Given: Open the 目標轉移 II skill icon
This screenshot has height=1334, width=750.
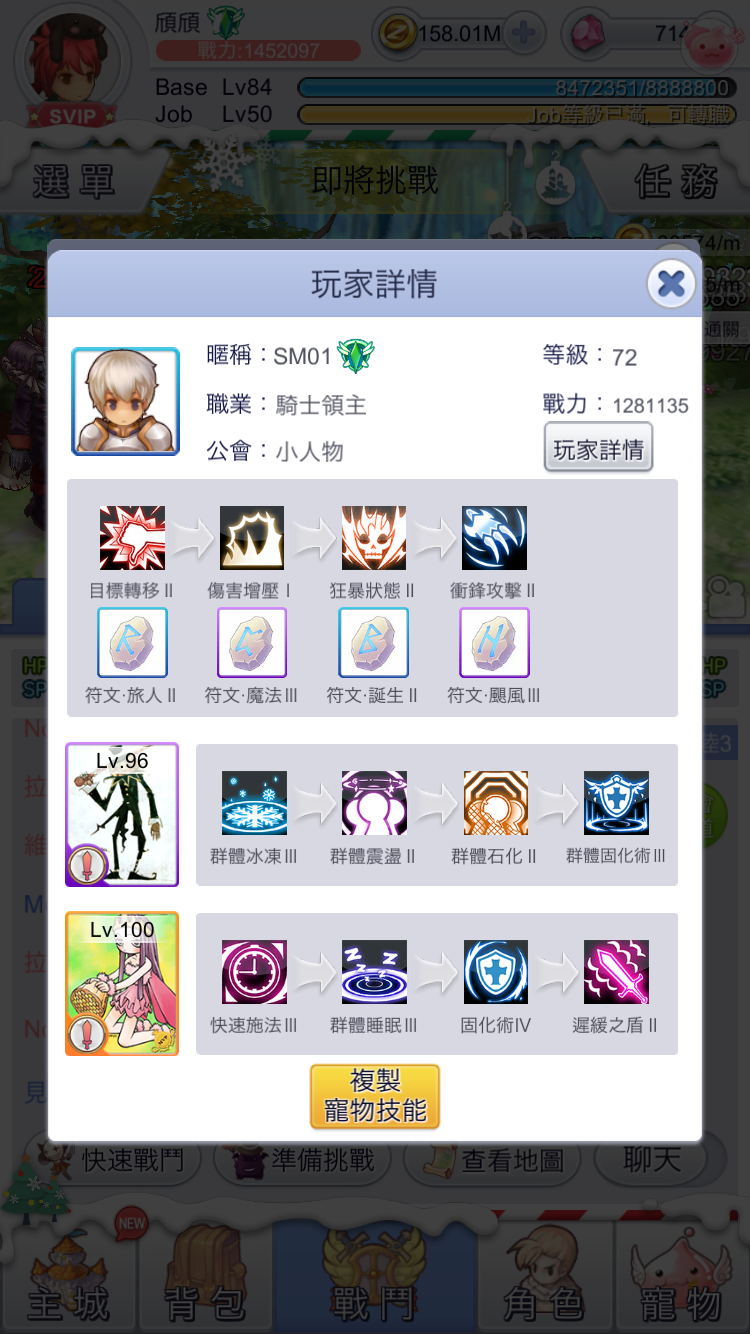Looking at the screenshot, I should coord(132,538).
